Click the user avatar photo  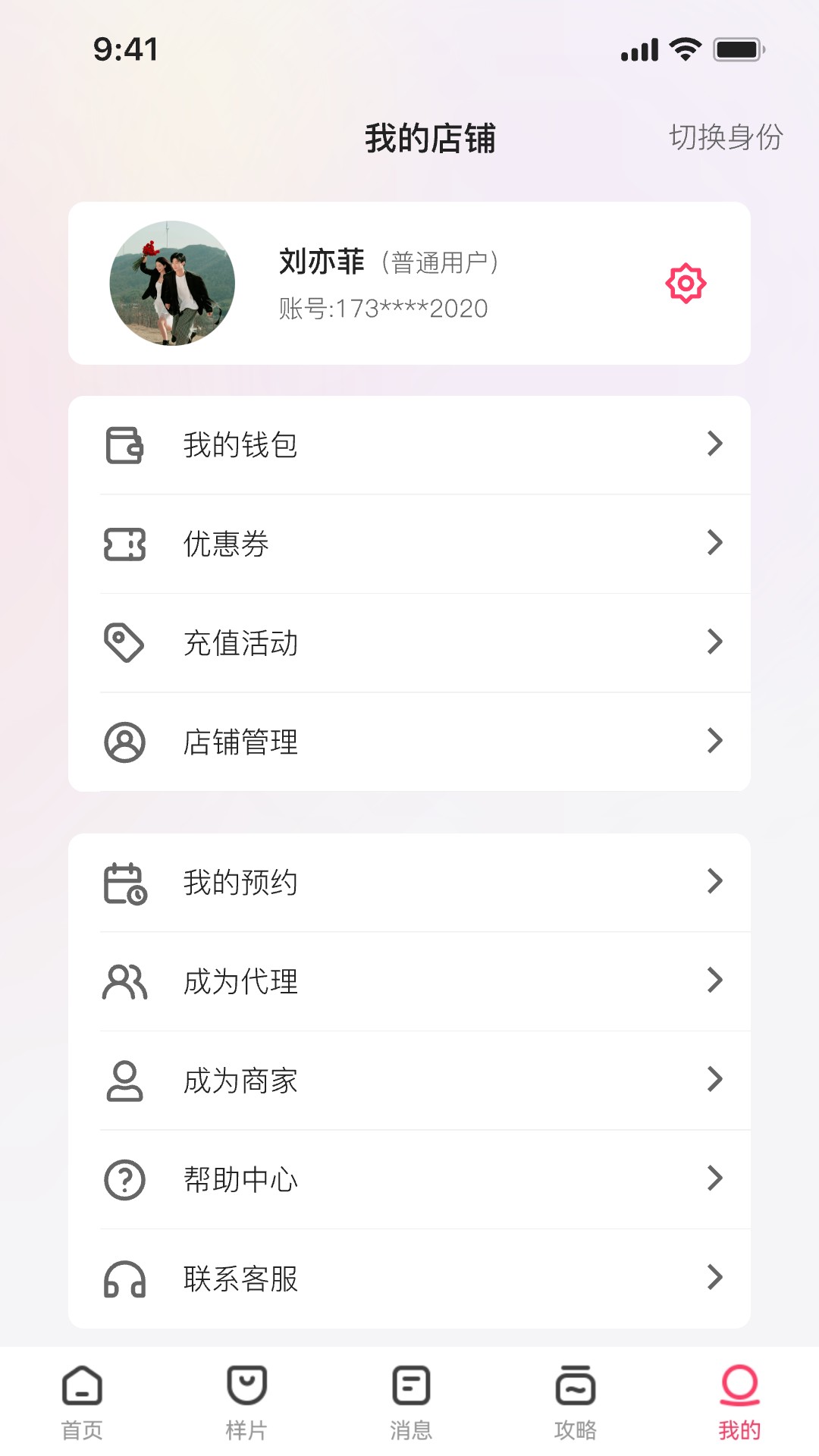coord(173,282)
